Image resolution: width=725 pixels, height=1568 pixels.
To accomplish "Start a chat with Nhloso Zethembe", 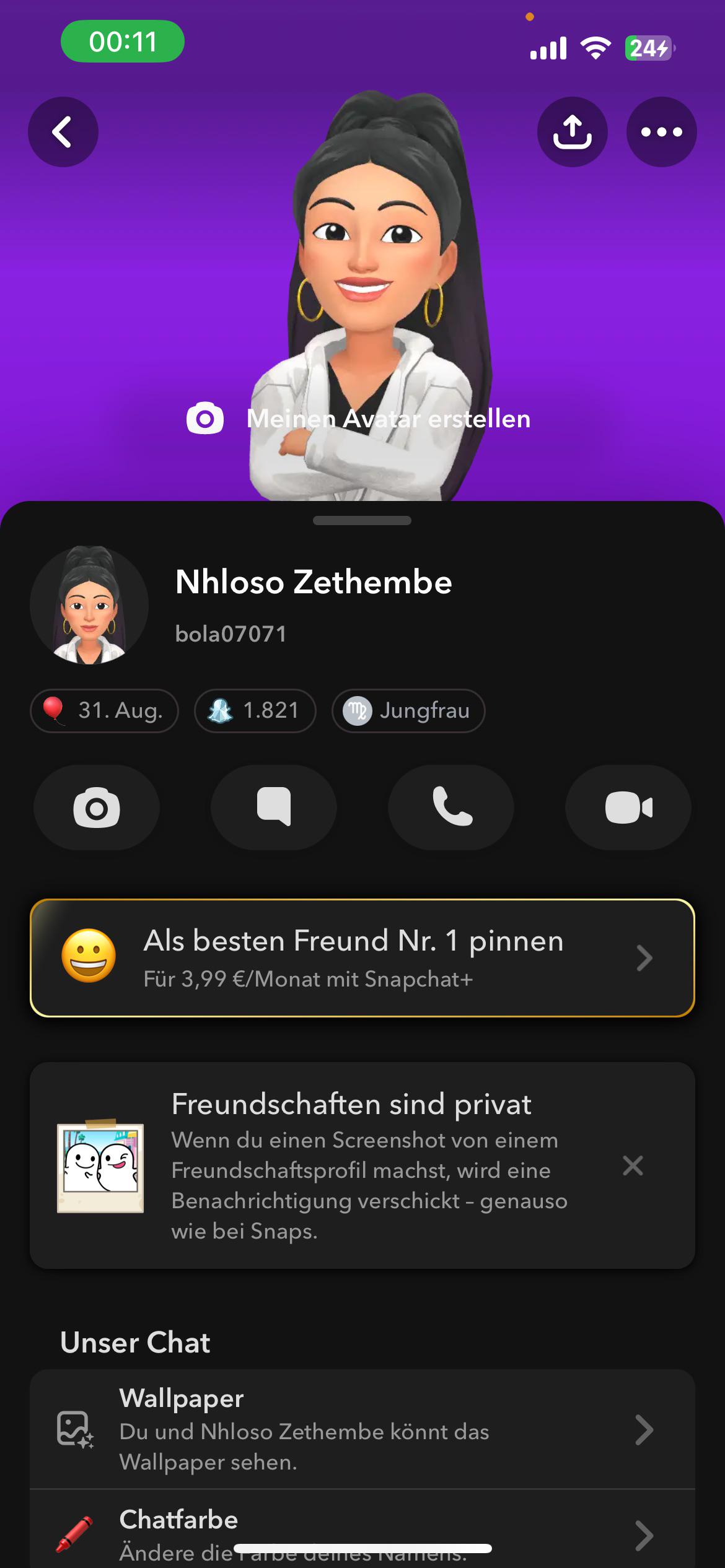I will pos(274,808).
